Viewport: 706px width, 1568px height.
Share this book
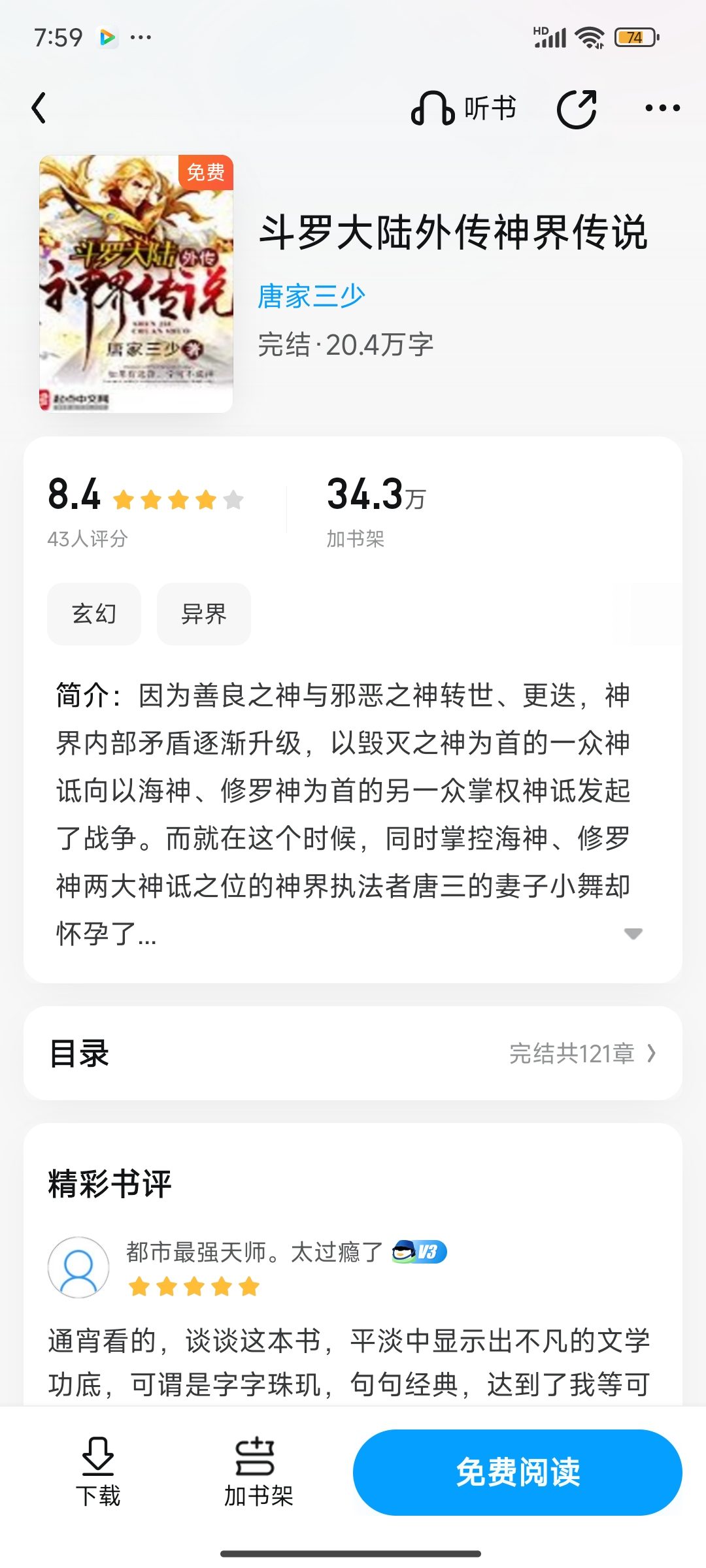(x=577, y=108)
